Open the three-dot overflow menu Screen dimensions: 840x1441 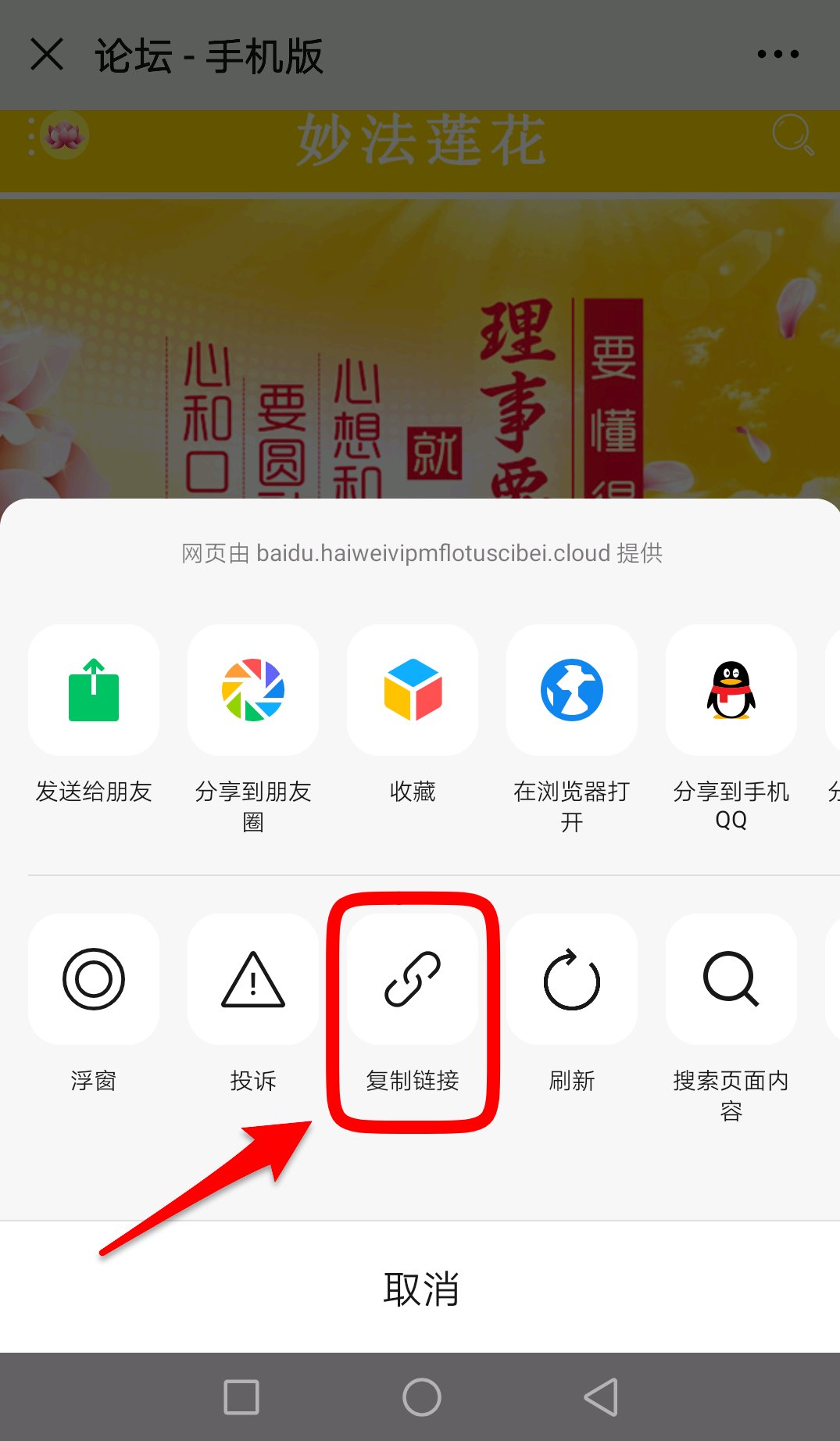pyautogui.click(x=777, y=55)
